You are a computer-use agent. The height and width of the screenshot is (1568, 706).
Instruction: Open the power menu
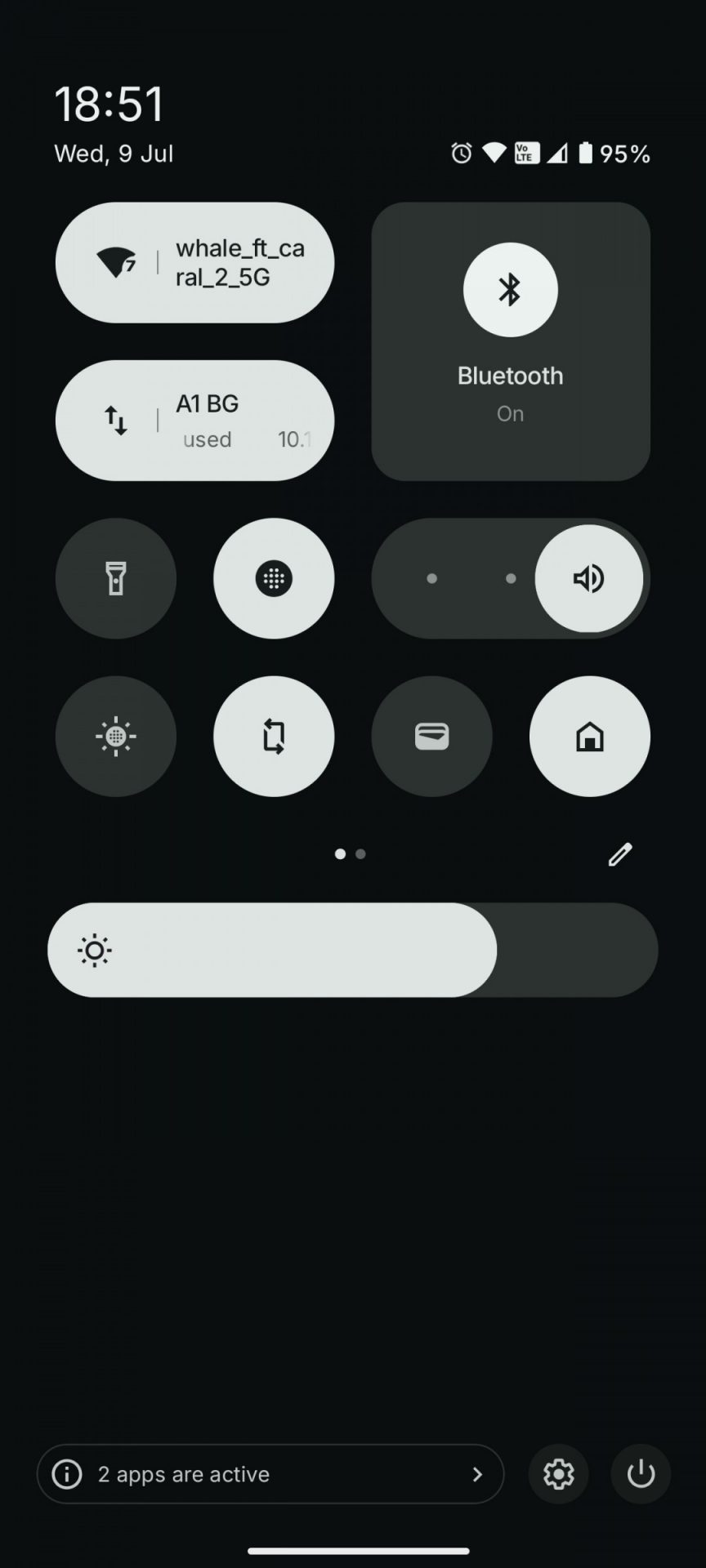point(641,1474)
